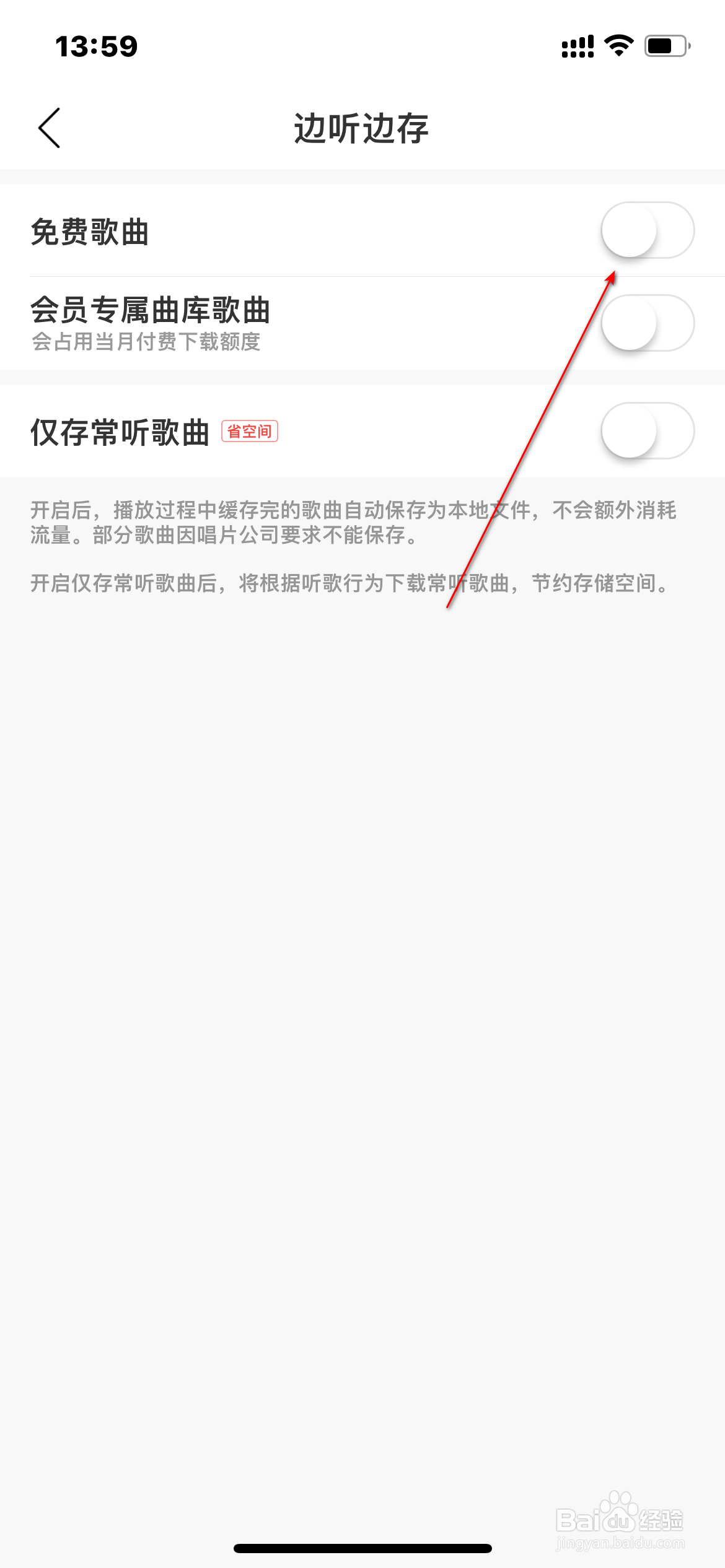Turn on 会员专属曲库歌曲 saving
725x1568 pixels.
[x=647, y=323]
